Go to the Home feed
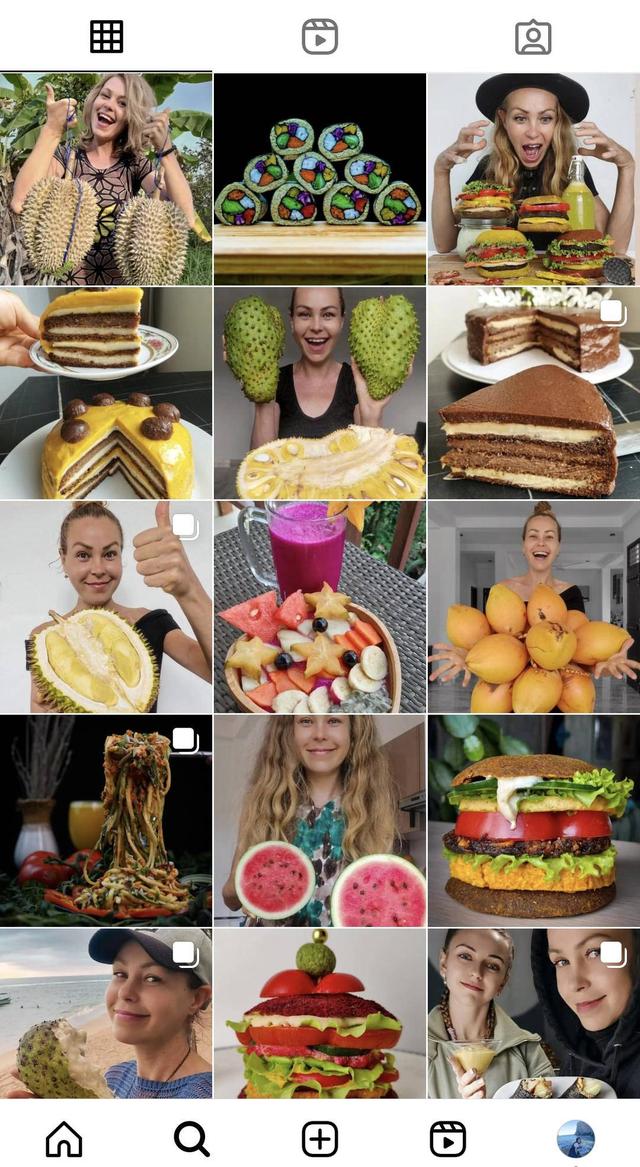The image size is (640, 1167). (x=64, y=1139)
